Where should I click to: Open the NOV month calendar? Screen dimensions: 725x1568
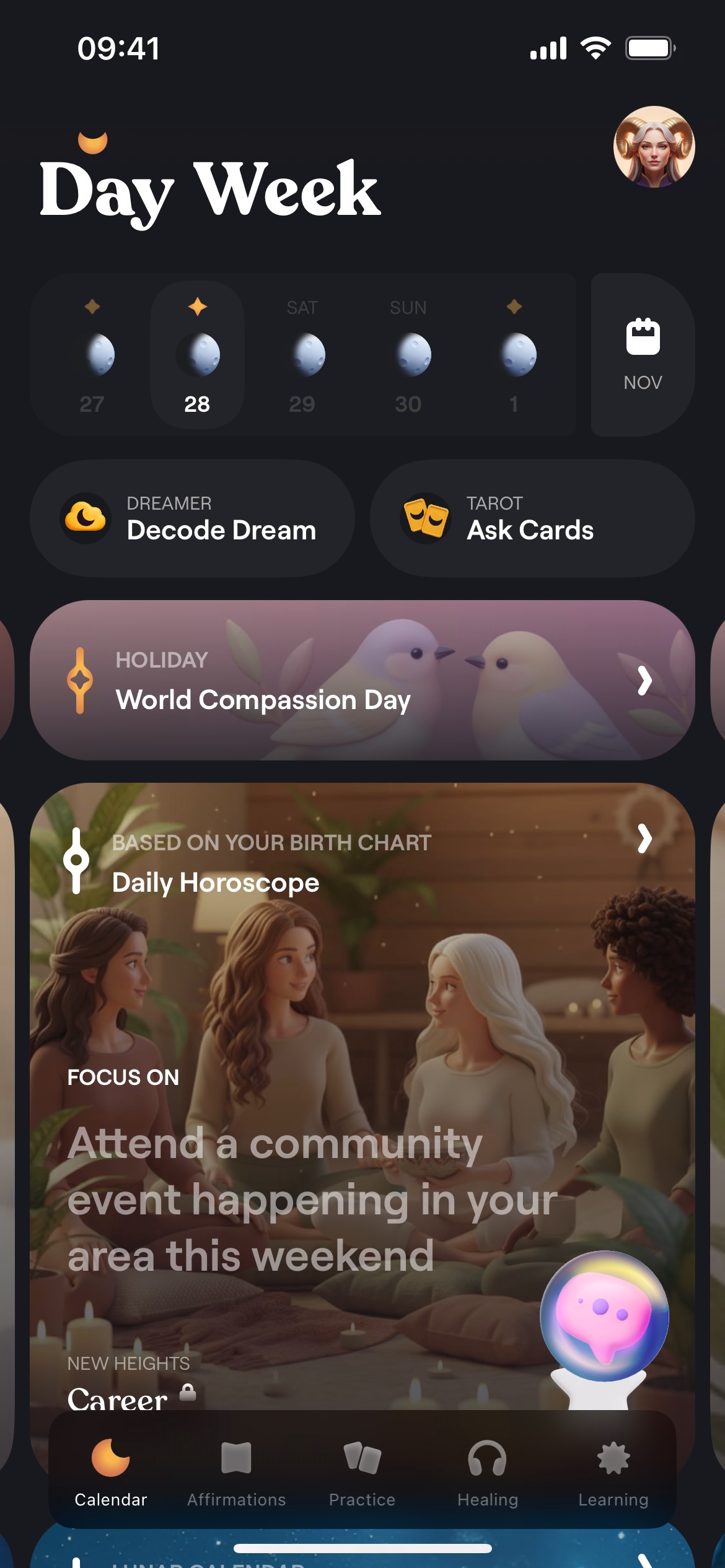(x=643, y=355)
